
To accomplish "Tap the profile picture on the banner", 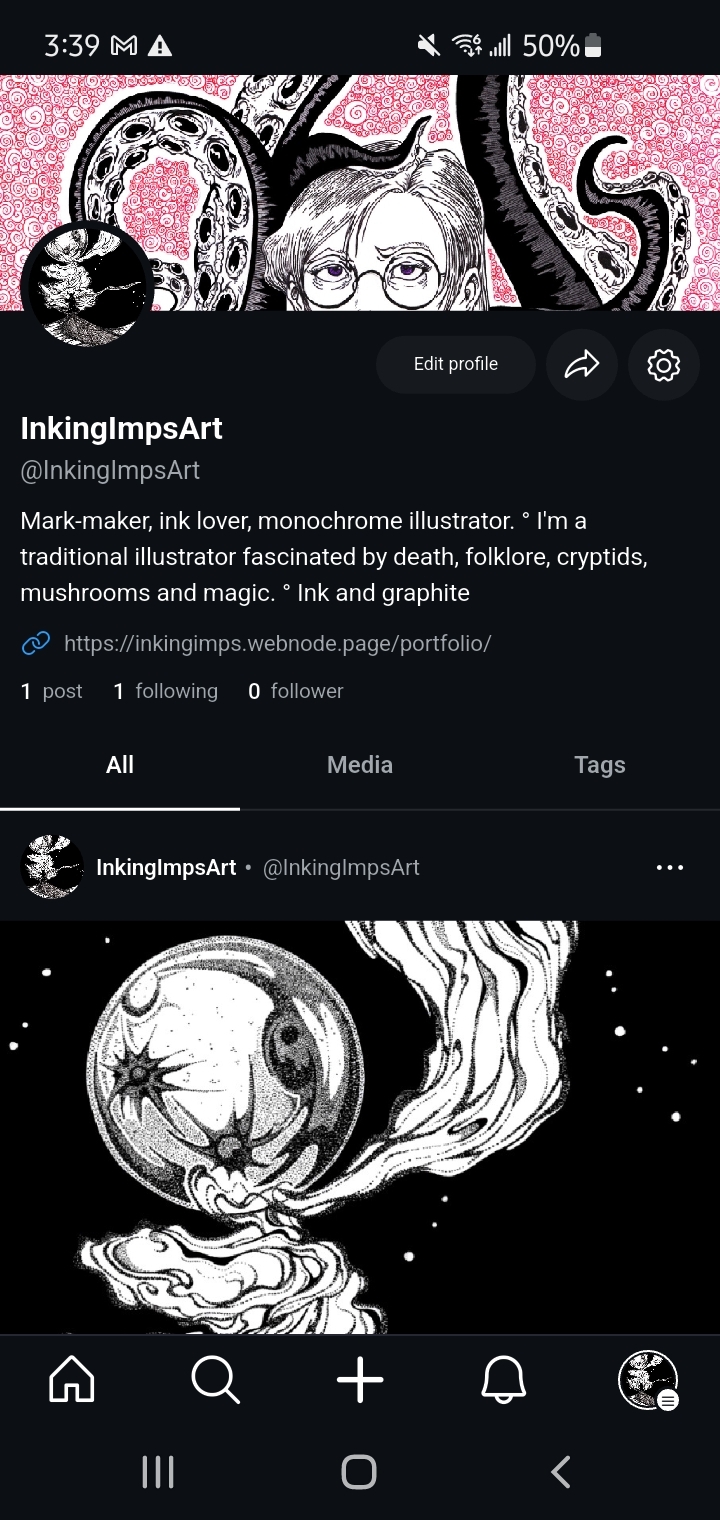I will [x=87, y=286].
